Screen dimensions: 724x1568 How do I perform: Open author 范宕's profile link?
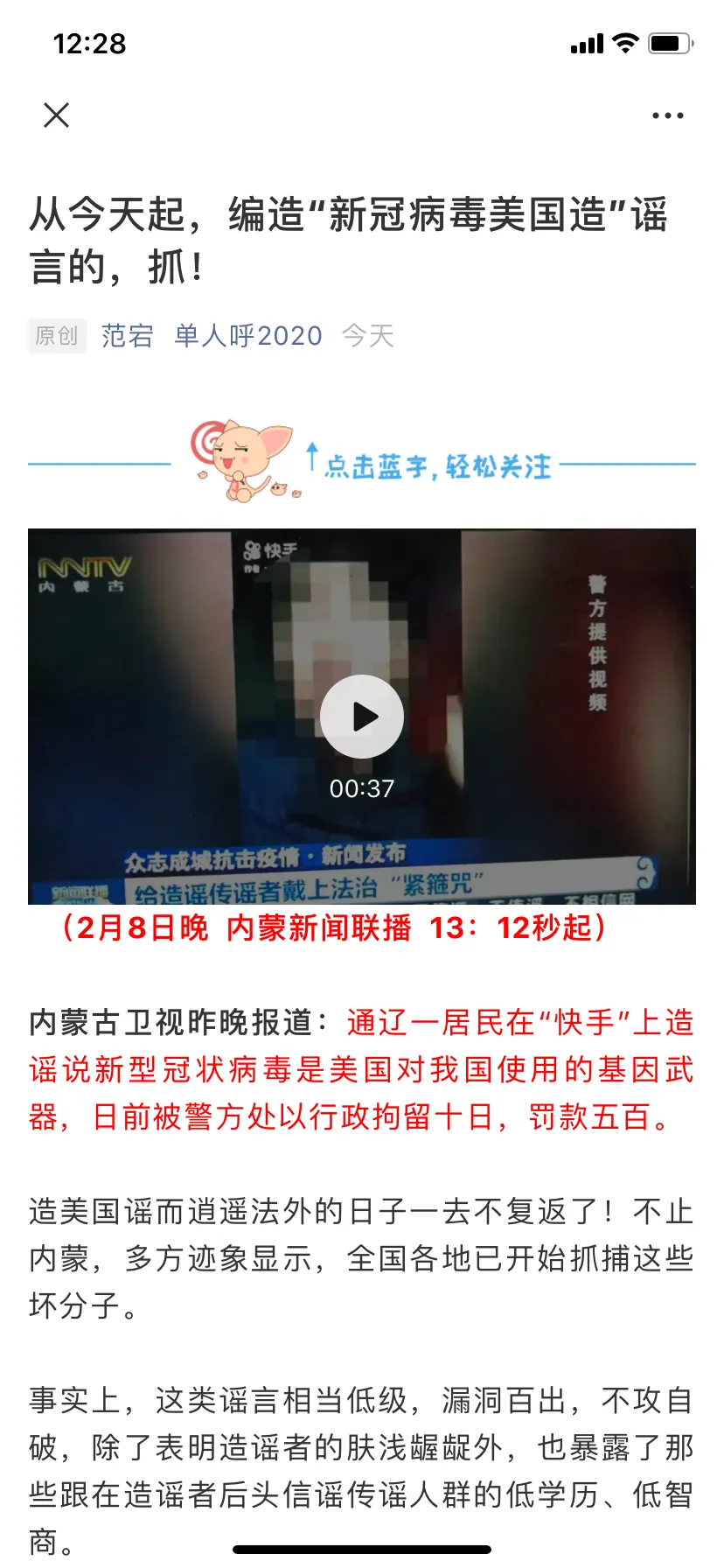(128, 336)
